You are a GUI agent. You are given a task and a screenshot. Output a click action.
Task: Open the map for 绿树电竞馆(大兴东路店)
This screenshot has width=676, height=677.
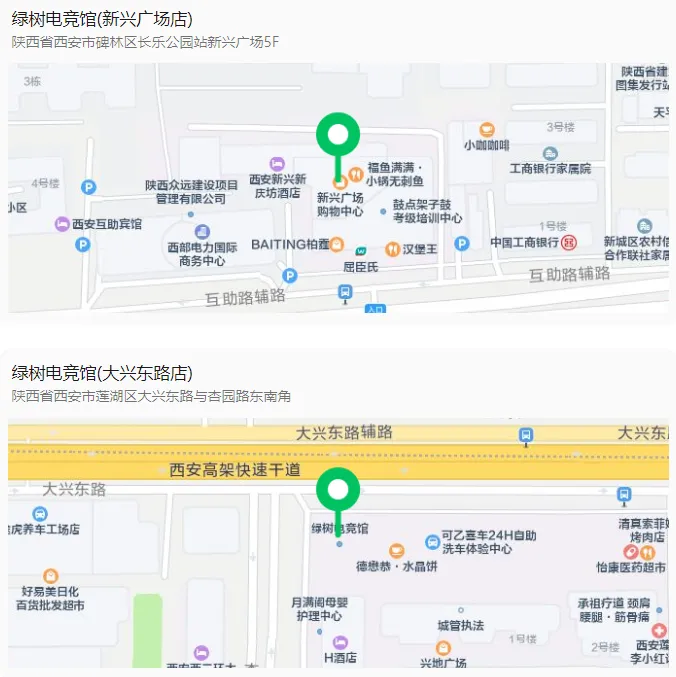pyautogui.click(x=338, y=543)
